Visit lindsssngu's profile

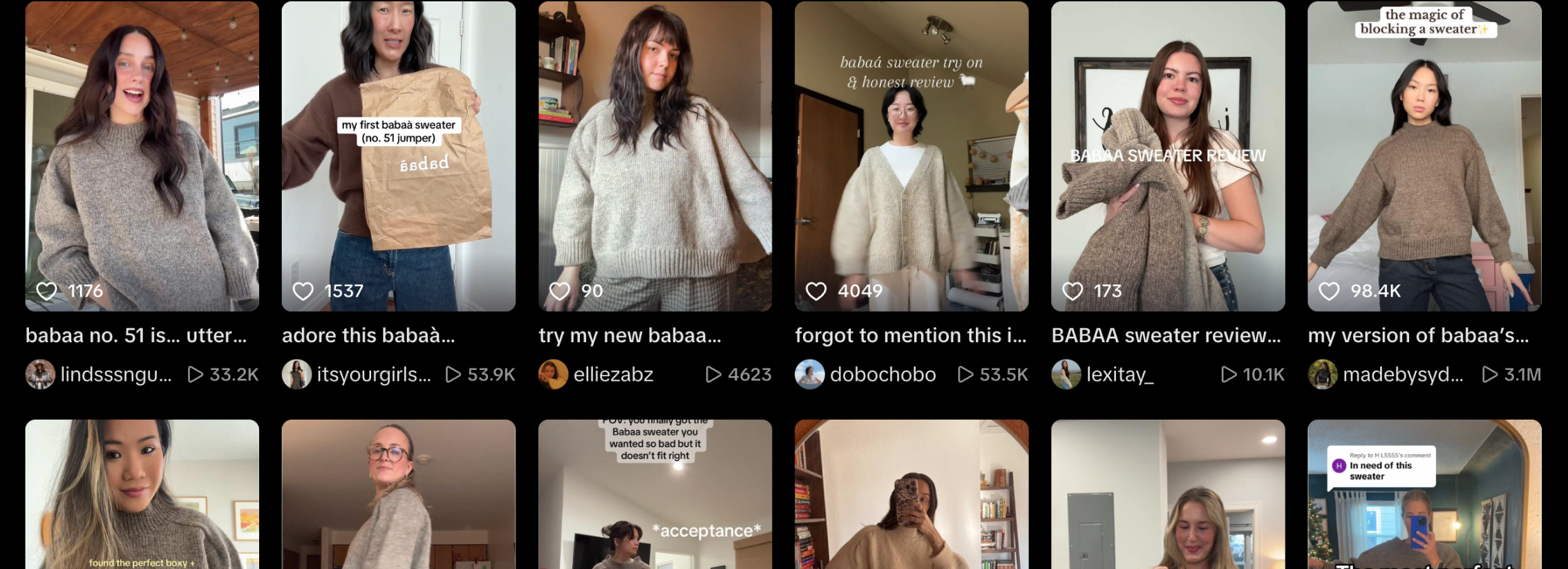[x=115, y=375]
